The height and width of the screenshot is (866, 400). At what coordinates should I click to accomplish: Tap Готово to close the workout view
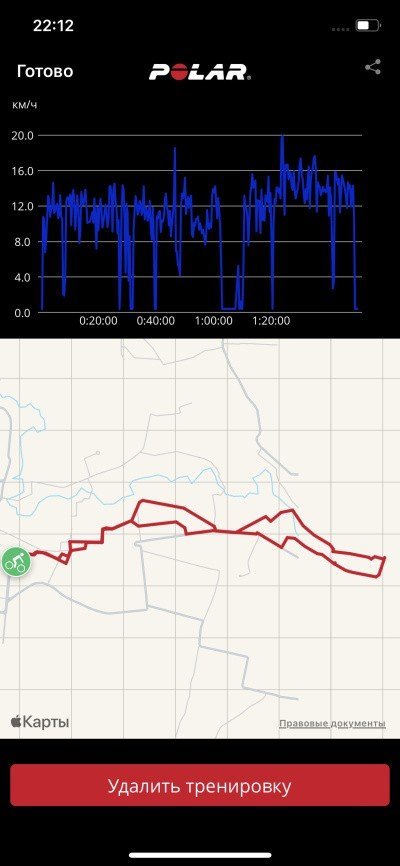tap(45, 71)
